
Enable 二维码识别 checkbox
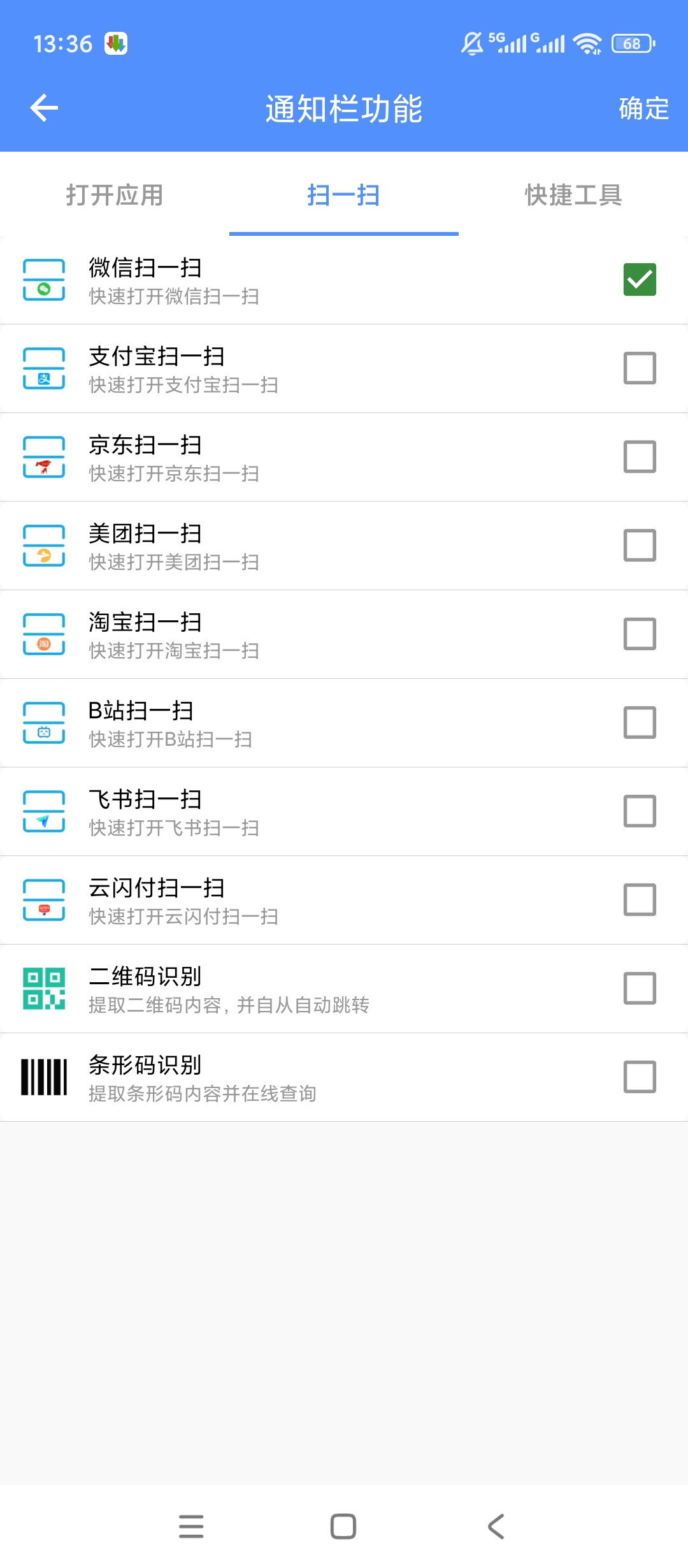640,988
